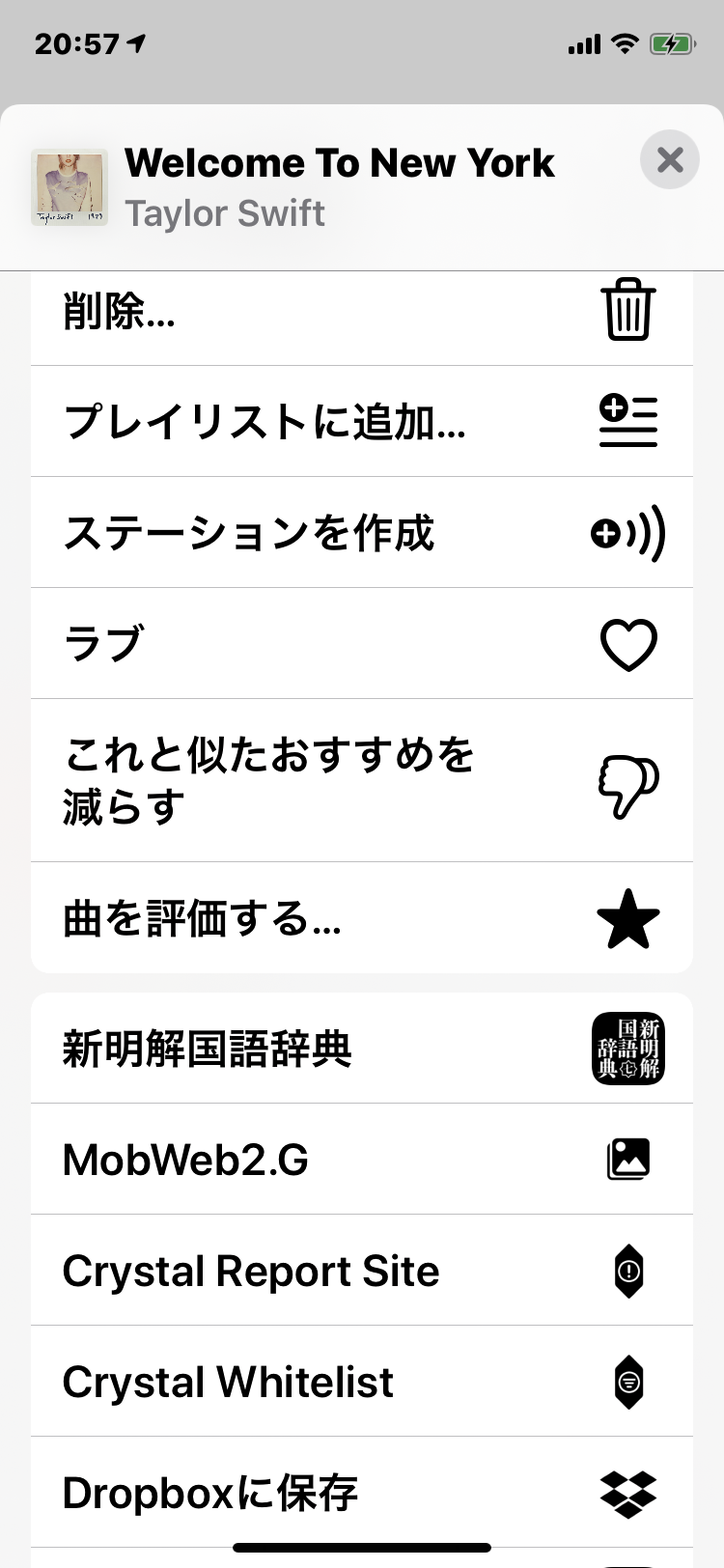Viewport: 724px width, 1568px height.
Task: Choose Dropboxに保存 to save
Action: [362, 1493]
